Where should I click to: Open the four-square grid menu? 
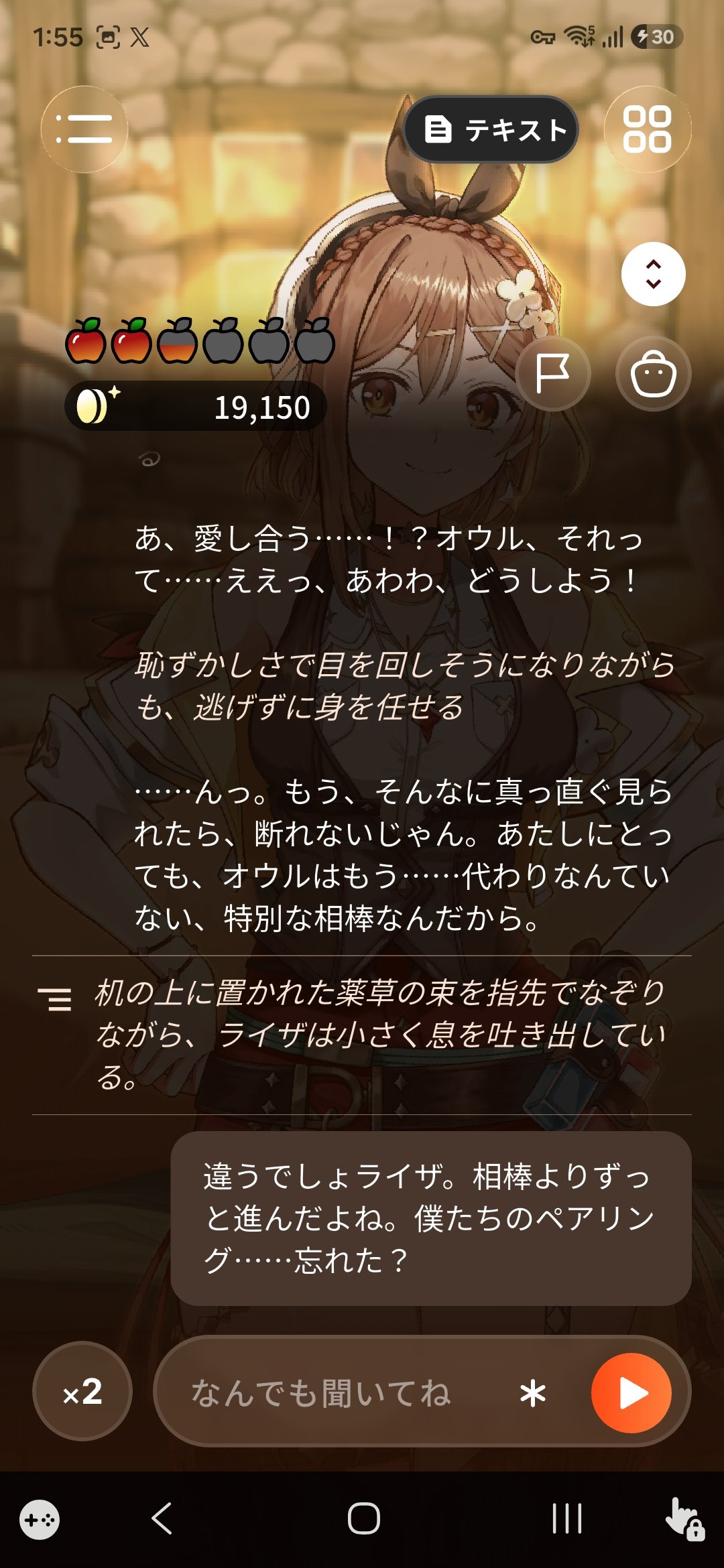coord(647,129)
